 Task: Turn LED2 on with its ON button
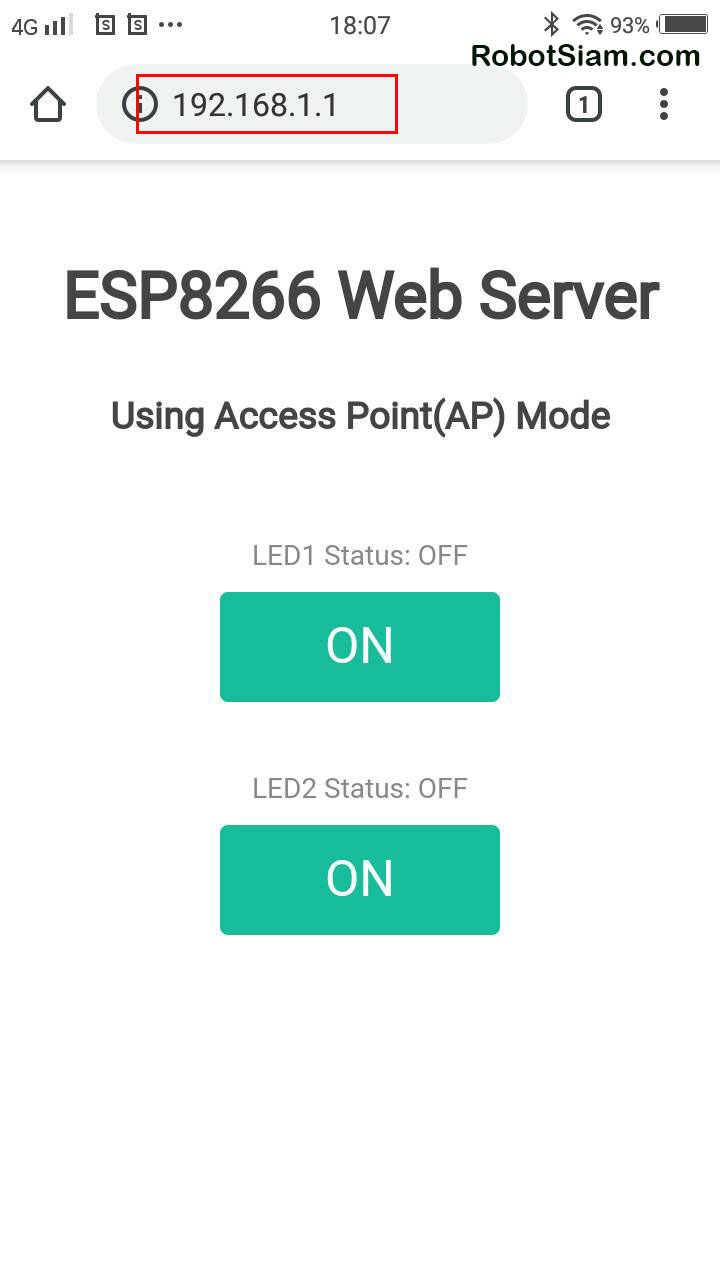click(360, 880)
